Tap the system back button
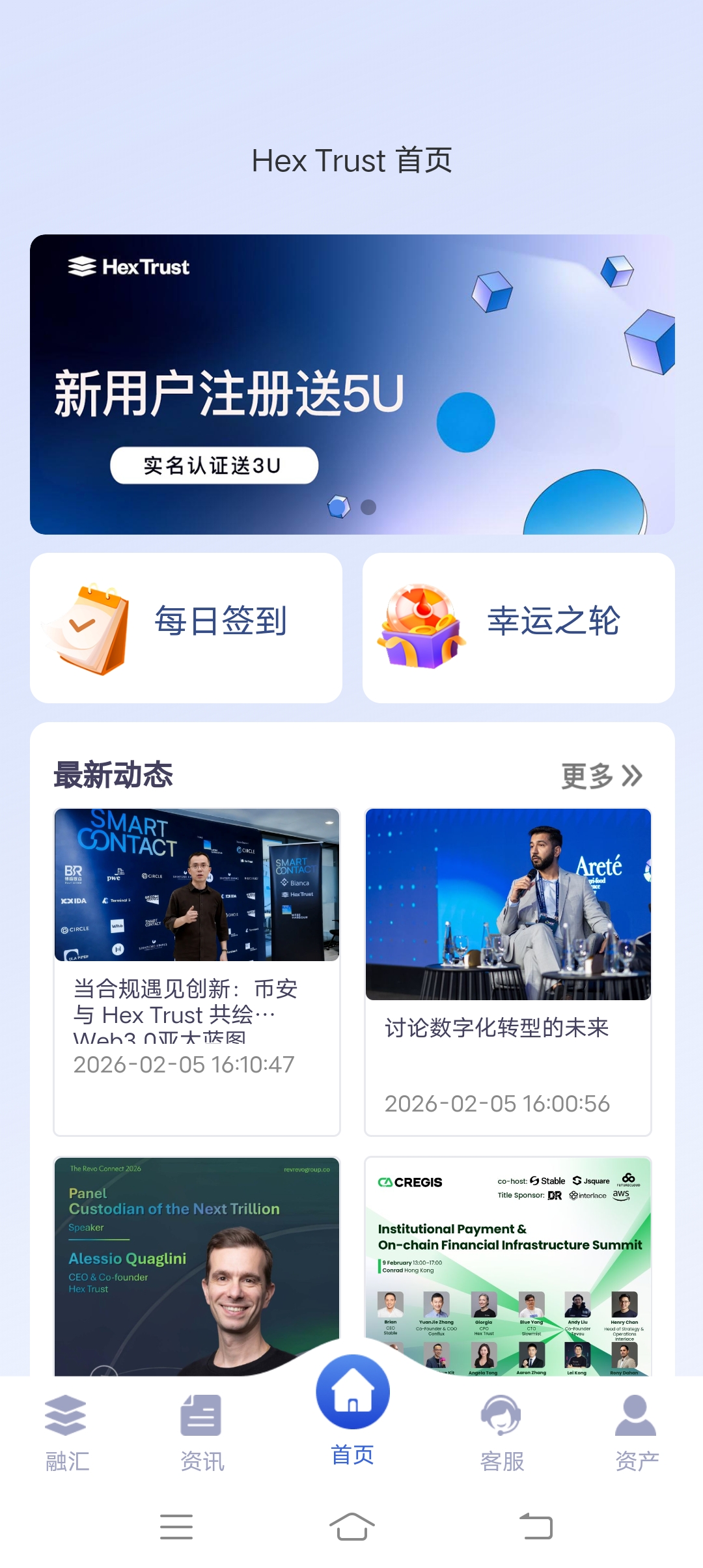 coord(536,1526)
